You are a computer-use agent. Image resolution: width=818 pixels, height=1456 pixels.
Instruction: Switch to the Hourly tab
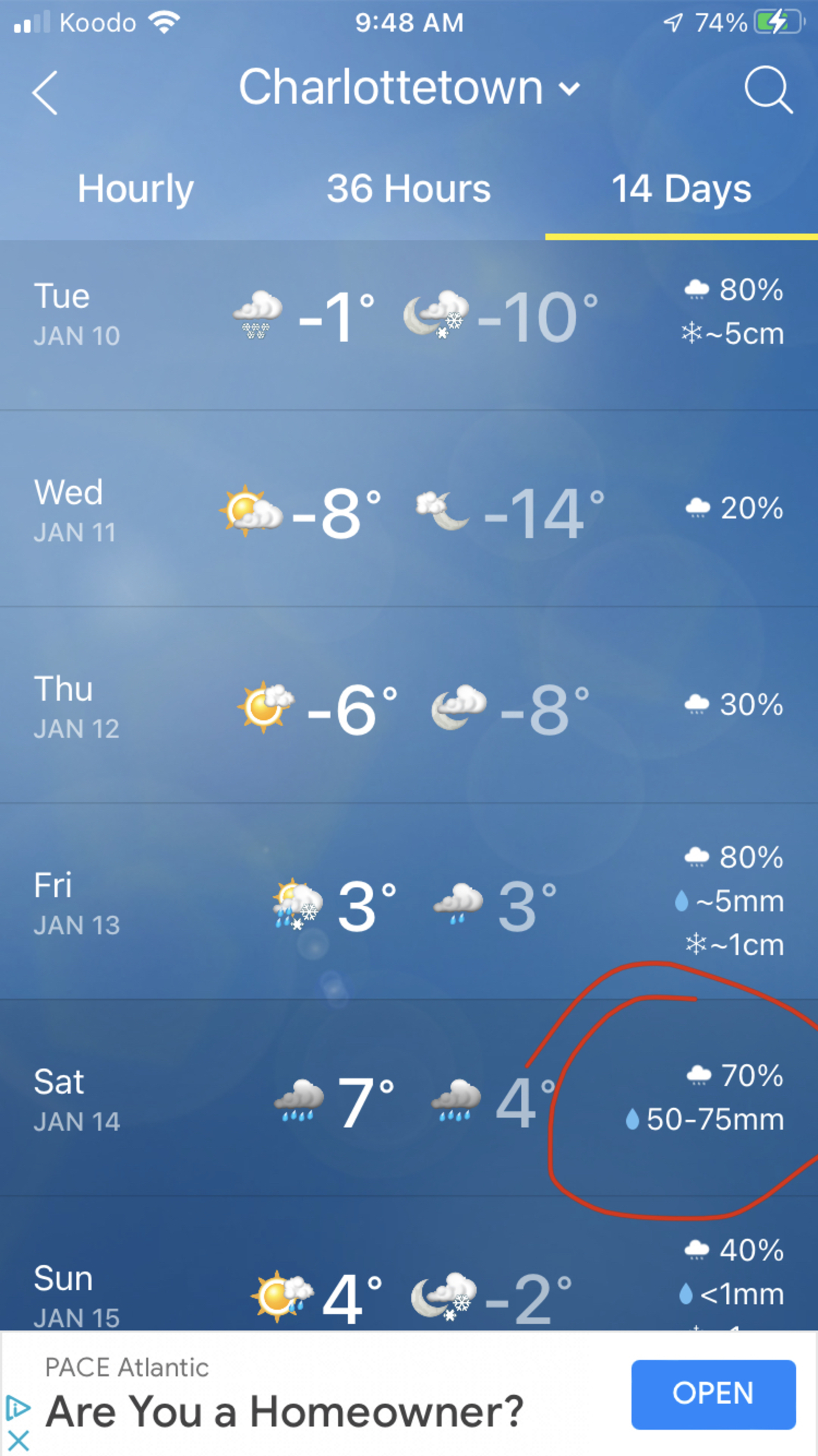coord(135,189)
